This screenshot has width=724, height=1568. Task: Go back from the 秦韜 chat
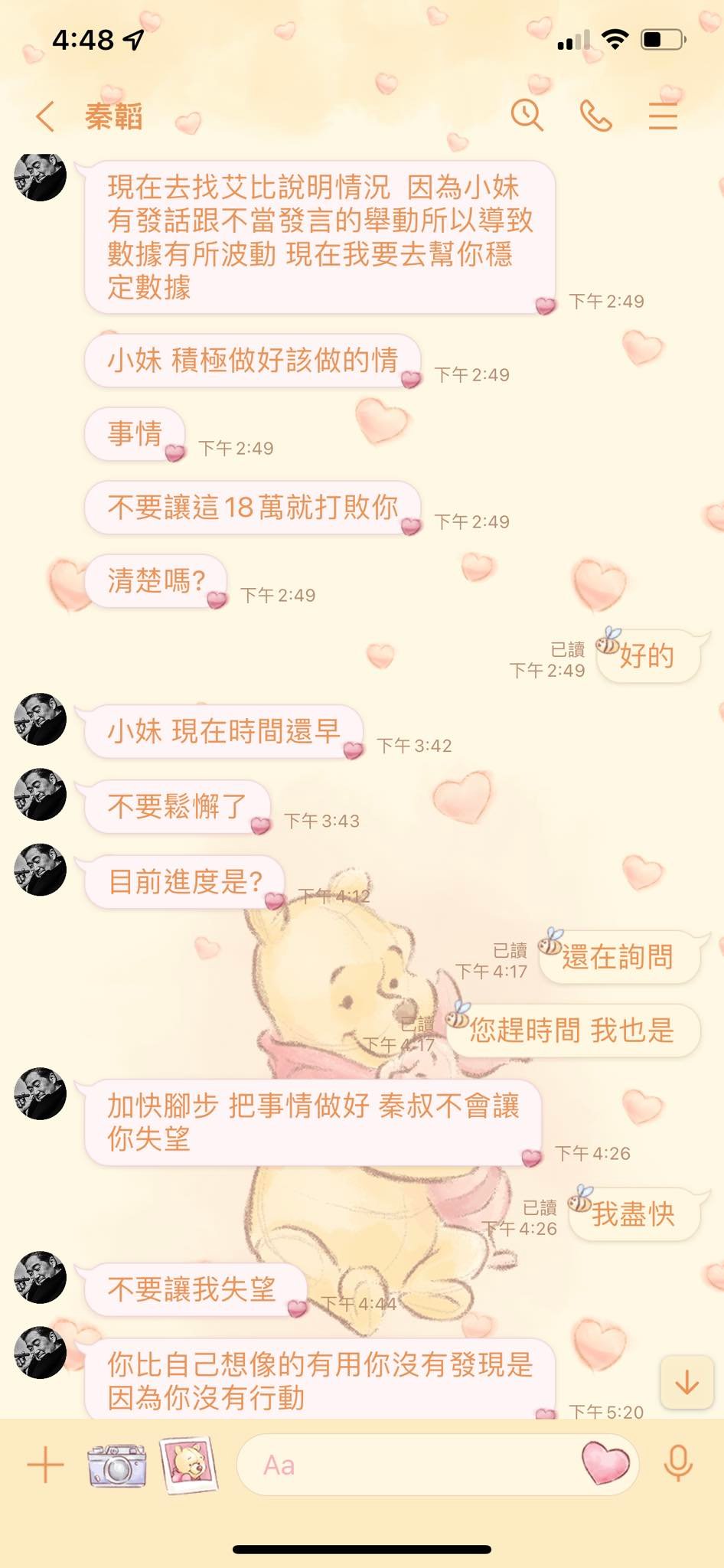pyautogui.click(x=45, y=116)
